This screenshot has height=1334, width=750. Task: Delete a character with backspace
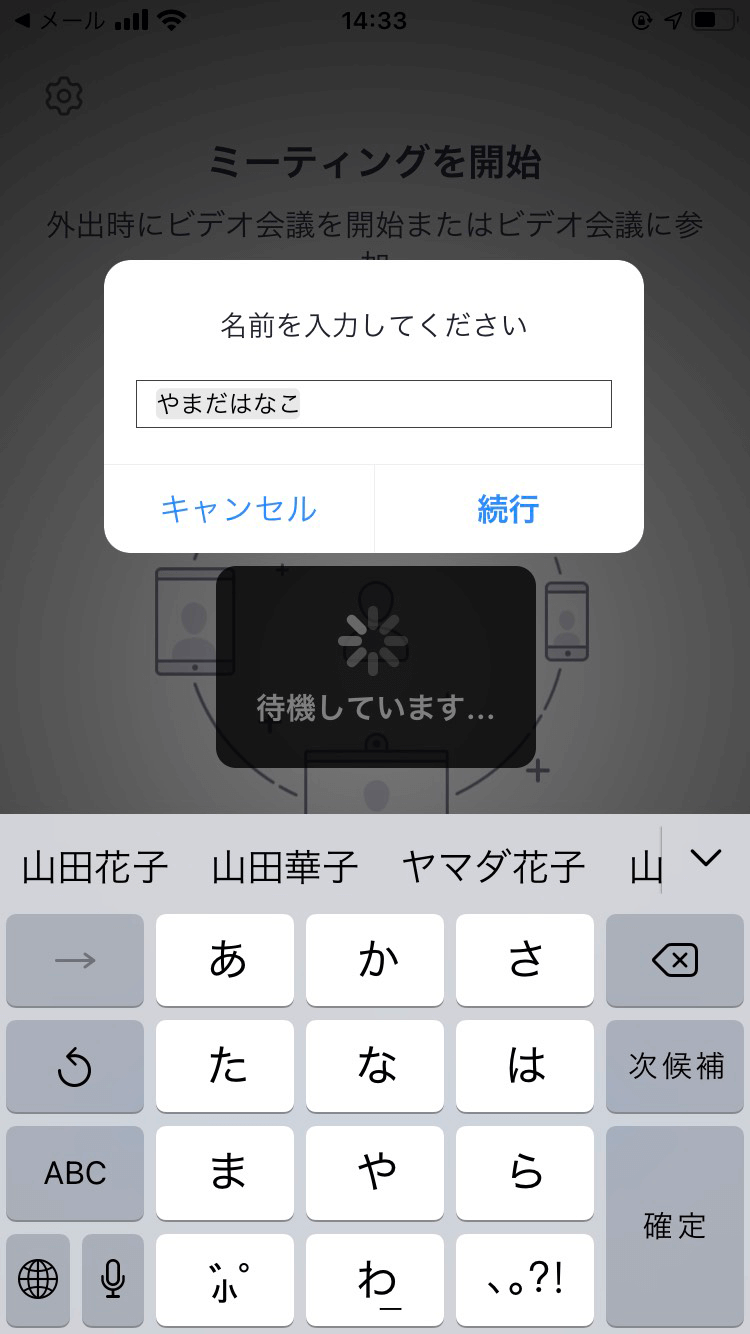pos(675,961)
